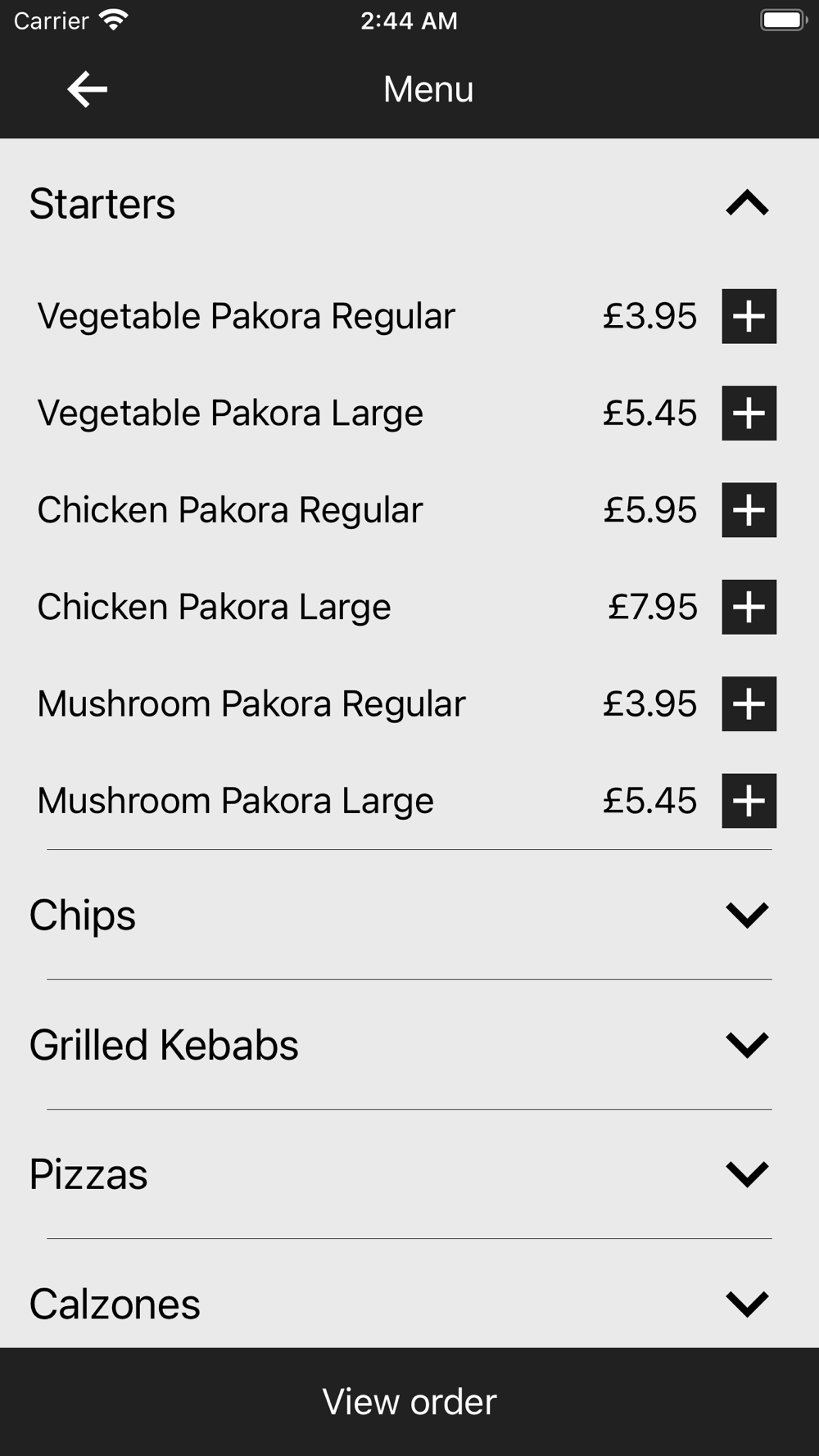Add Mushroom Pakora Regular to order
Screen dimensions: 819x1456
click(749, 703)
